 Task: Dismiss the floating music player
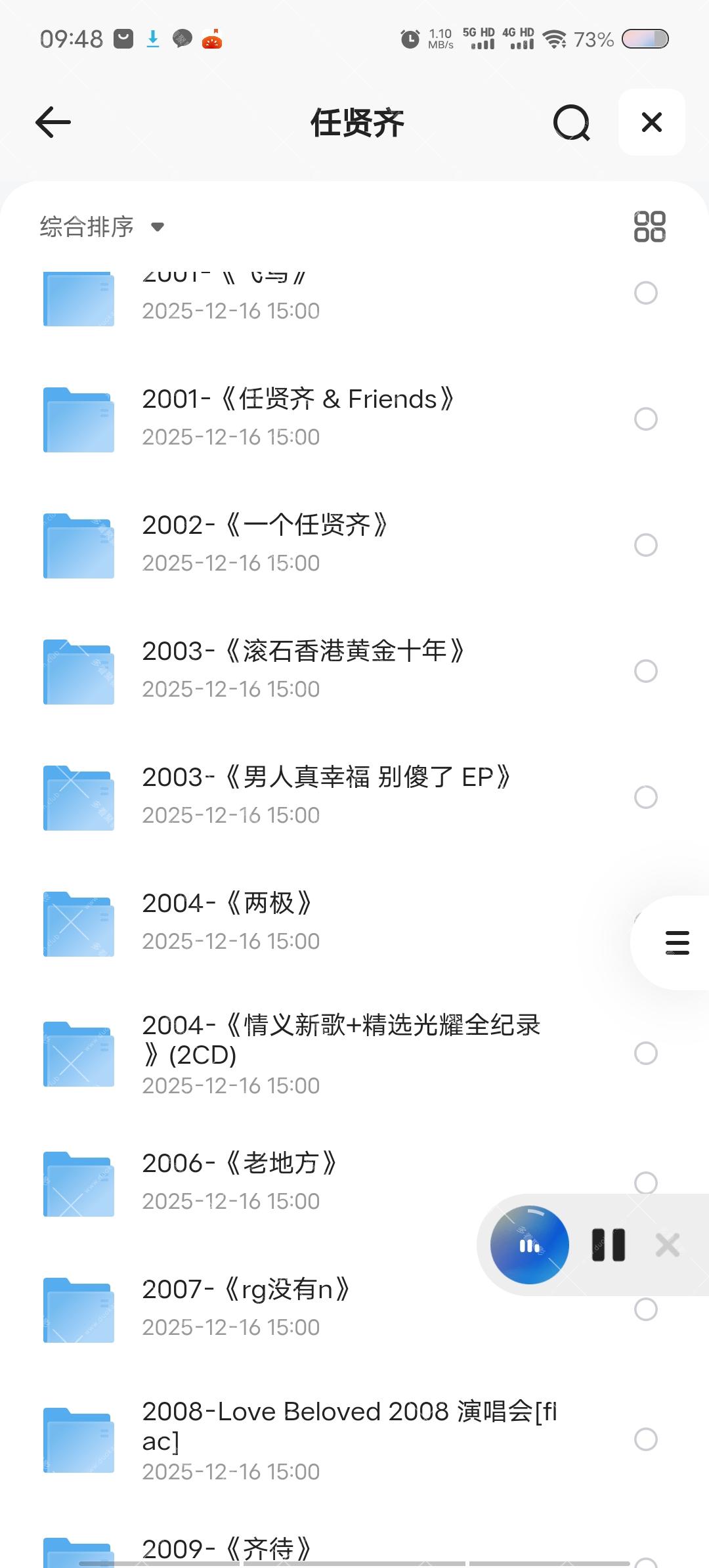(668, 1244)
